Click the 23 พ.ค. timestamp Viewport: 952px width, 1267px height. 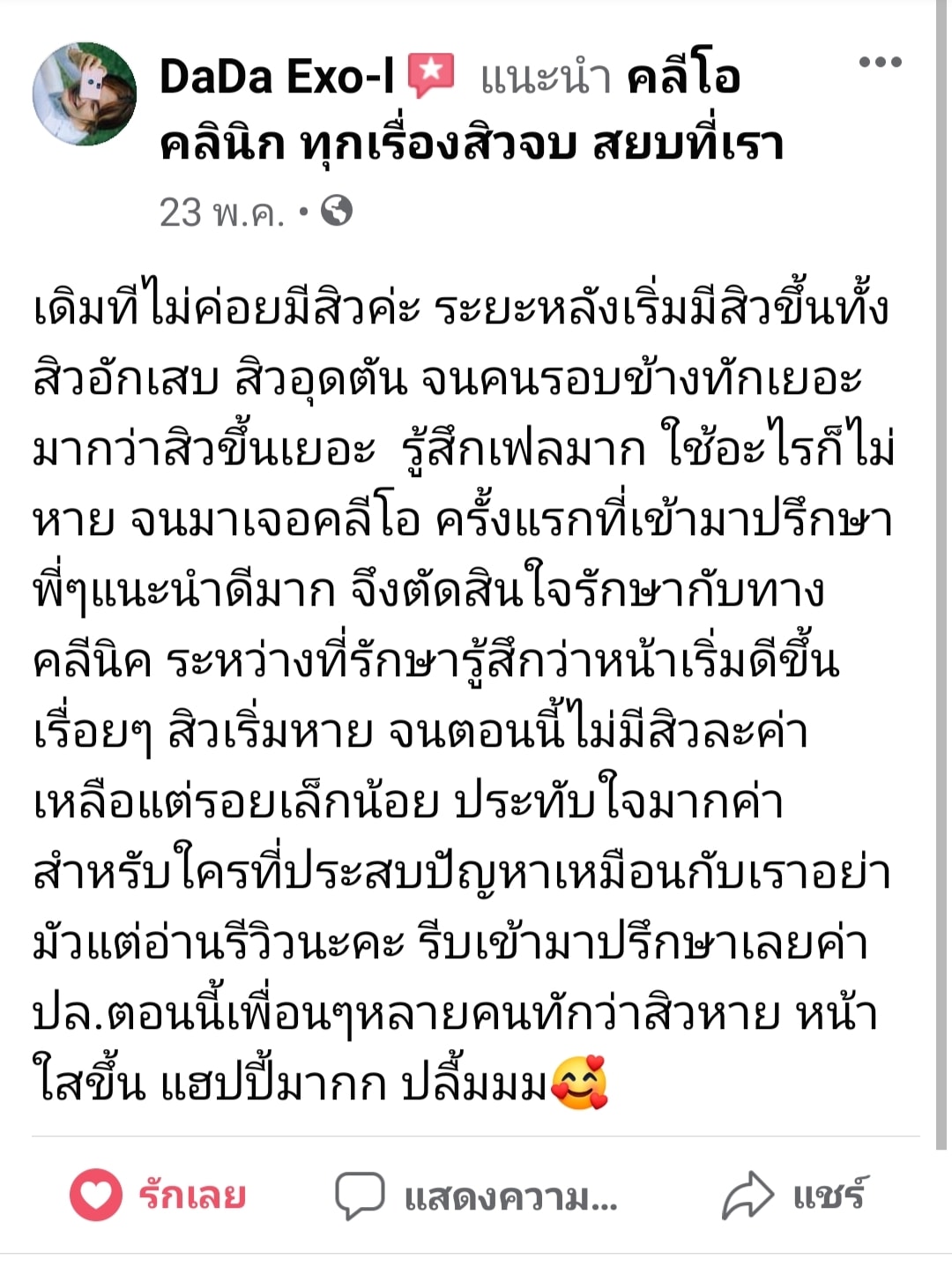(223, 208)
